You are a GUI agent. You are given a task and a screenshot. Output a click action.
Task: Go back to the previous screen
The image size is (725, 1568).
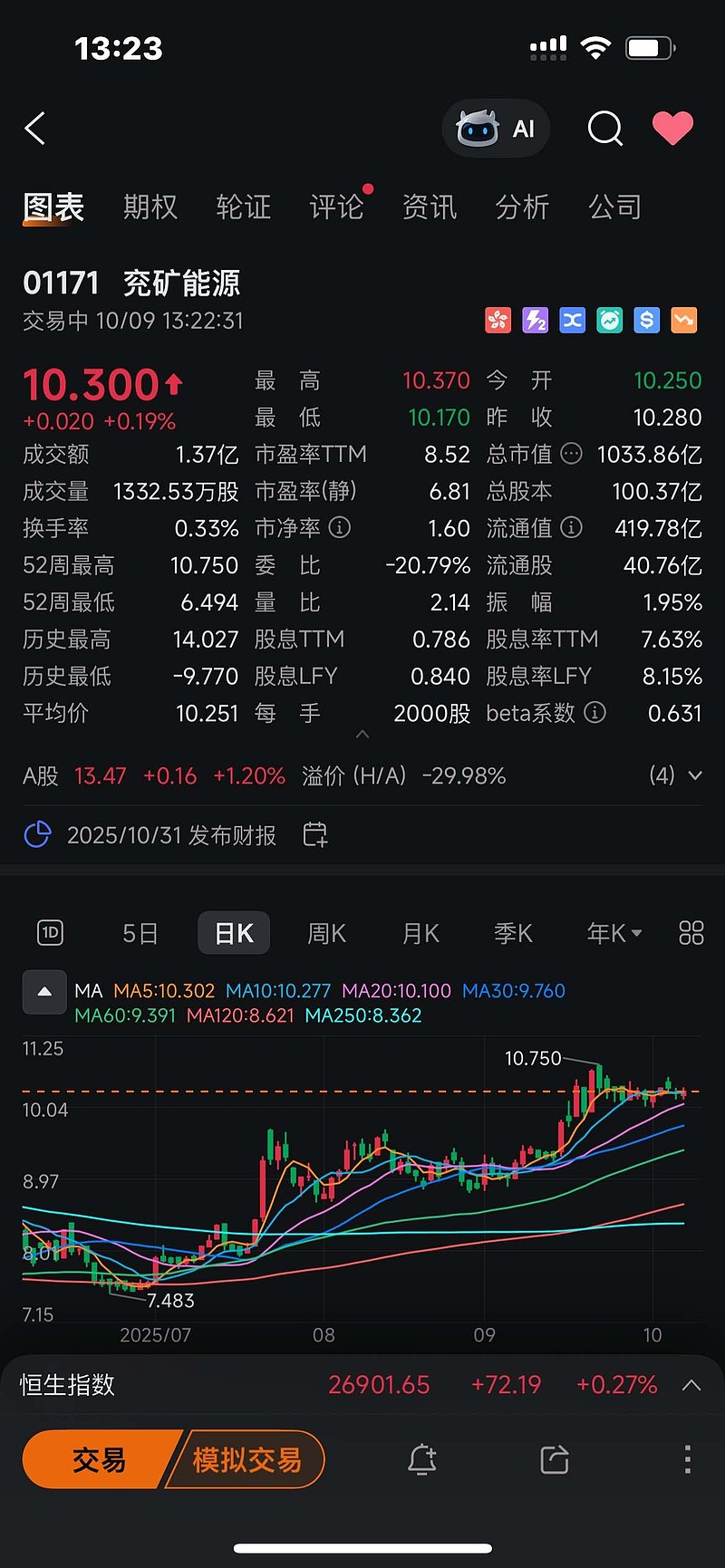35,129
